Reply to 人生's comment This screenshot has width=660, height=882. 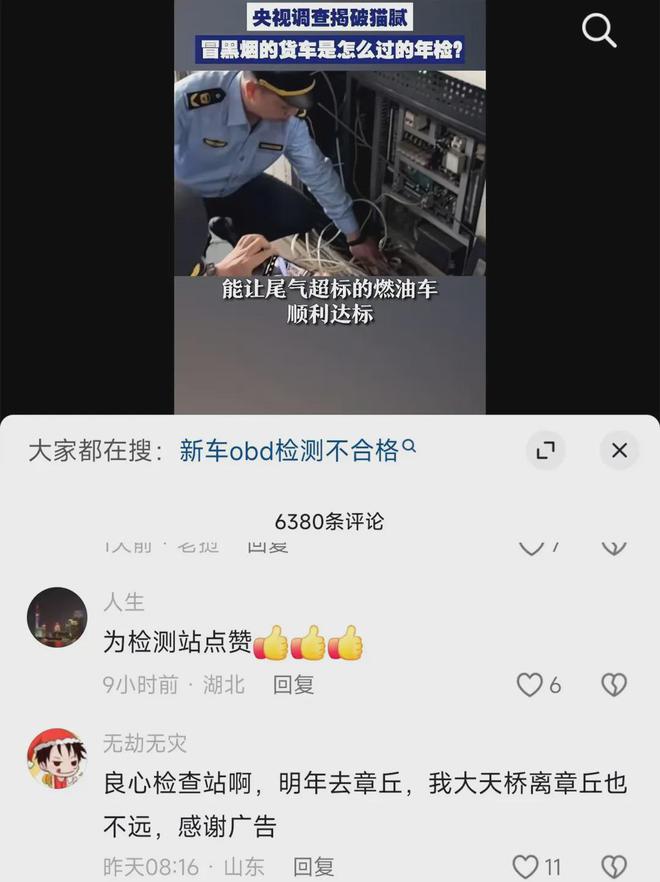coord(293,685)
